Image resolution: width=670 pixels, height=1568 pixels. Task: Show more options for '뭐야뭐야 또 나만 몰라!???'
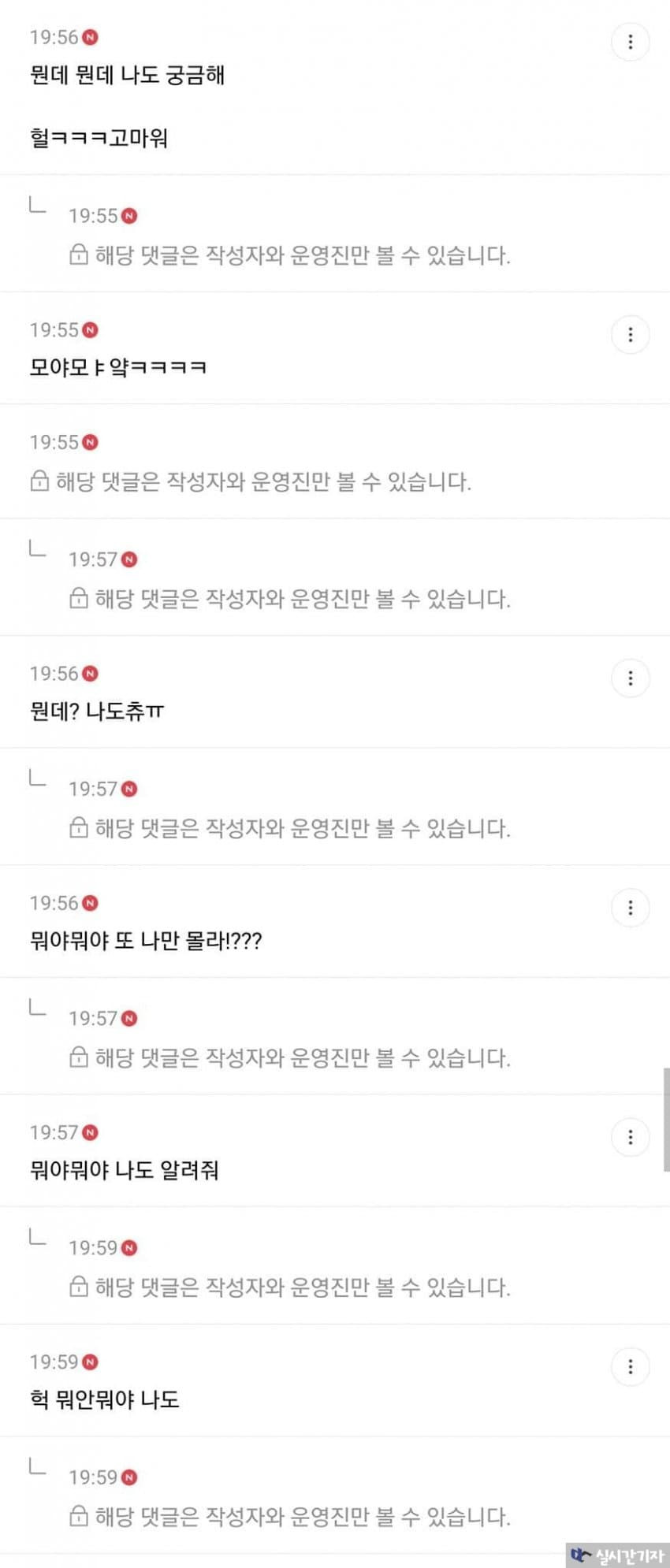[x=630, y=908]
